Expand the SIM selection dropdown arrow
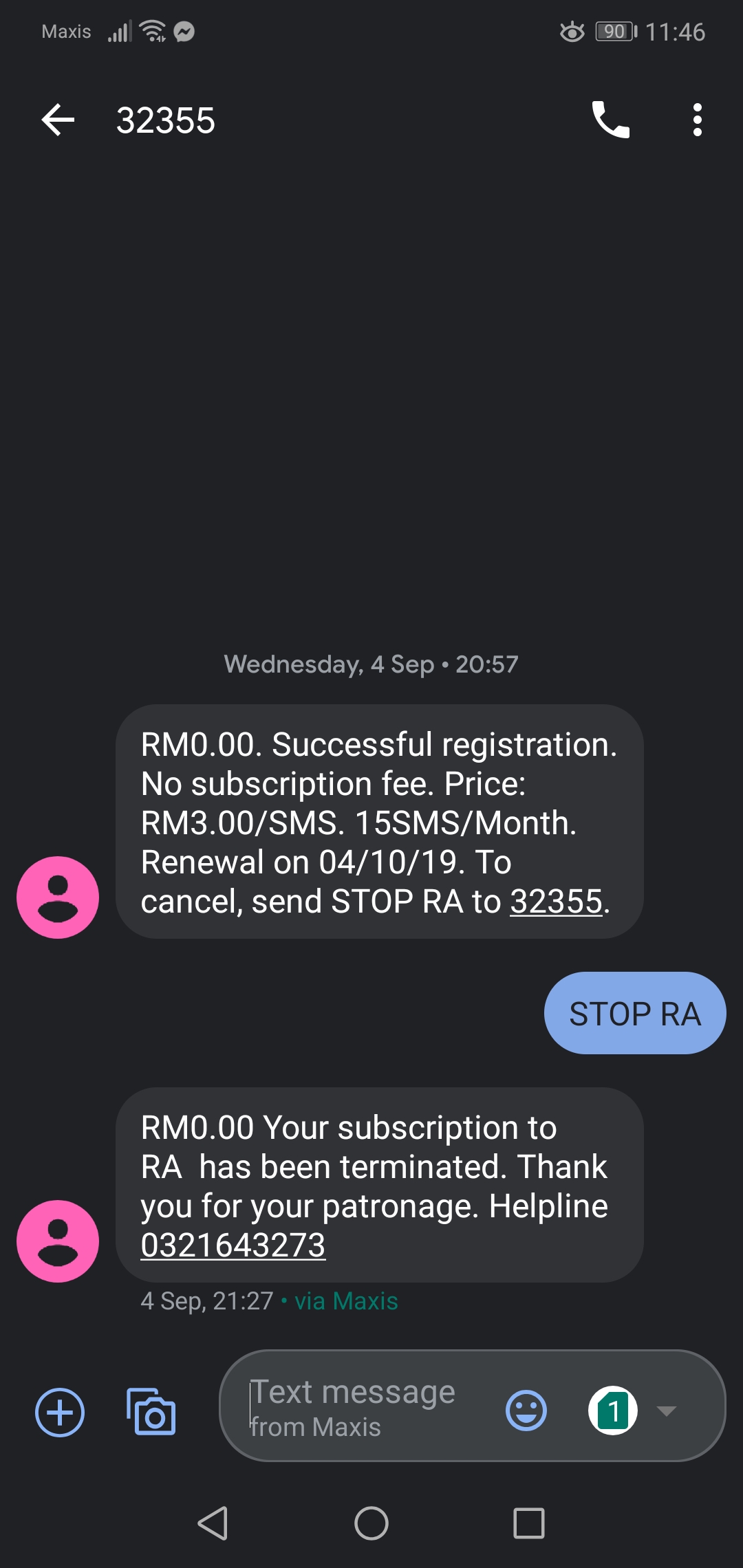The image size is (743, 1568). point(667,1411)
